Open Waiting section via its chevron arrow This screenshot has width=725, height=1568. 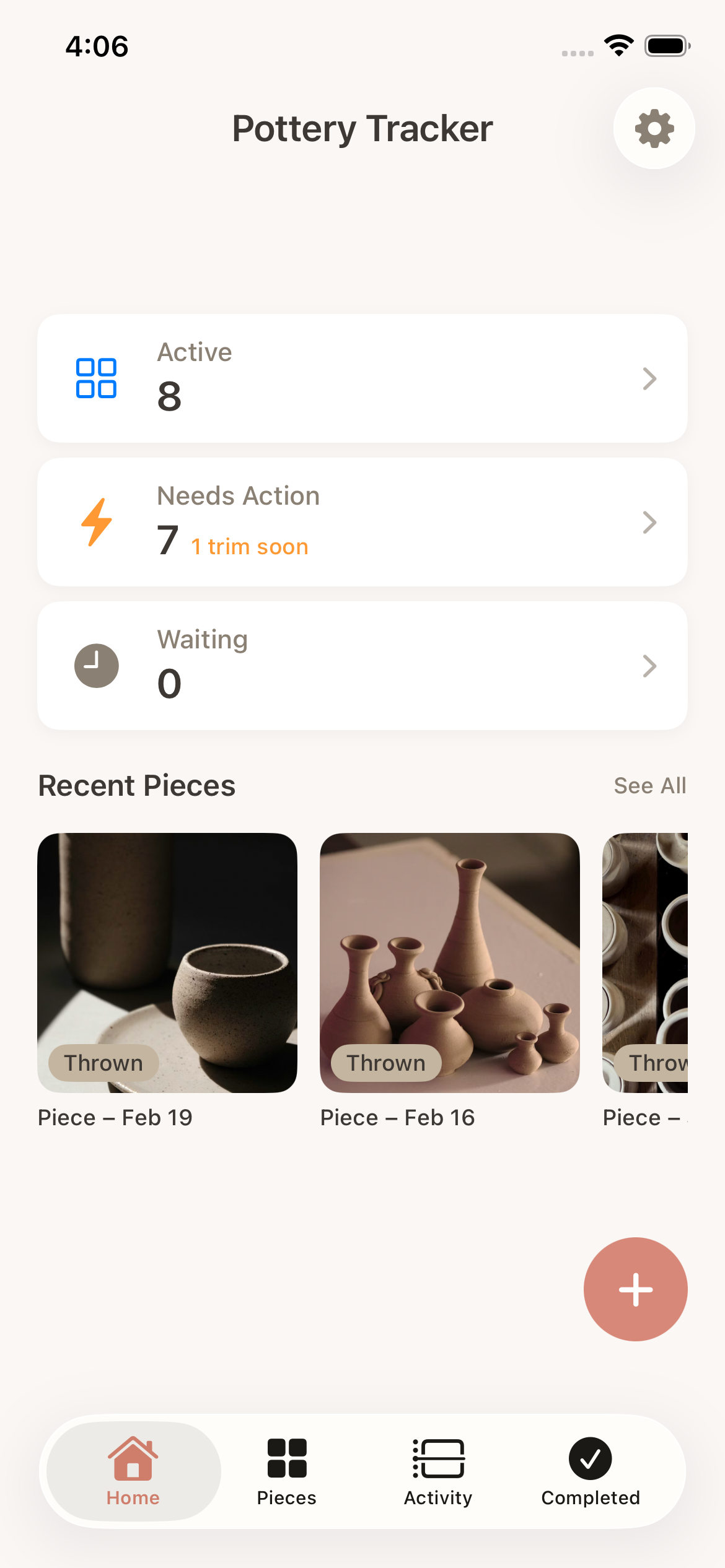[x=649, y=666]
